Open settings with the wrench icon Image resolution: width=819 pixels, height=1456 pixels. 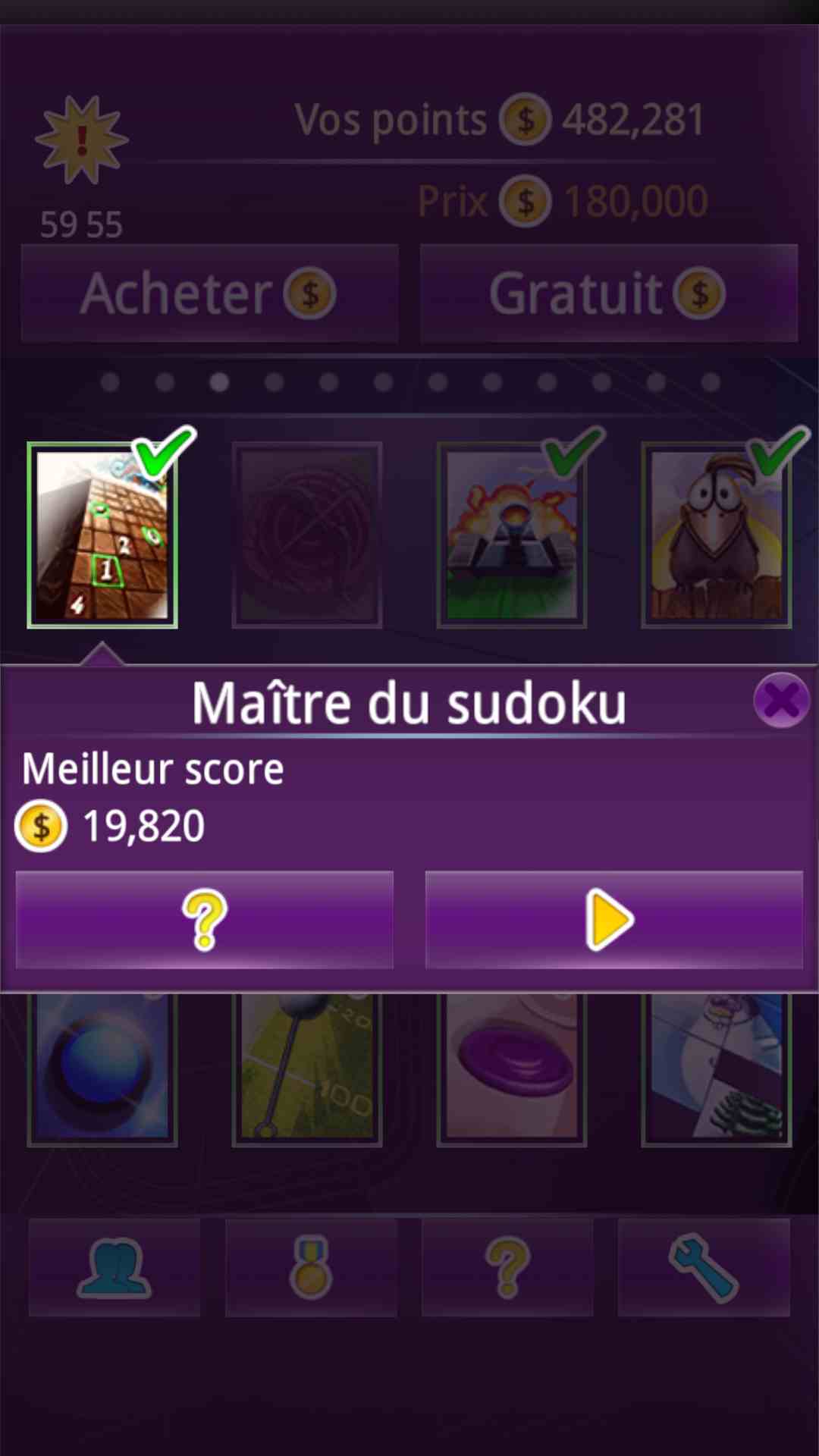pos(704,1267)
